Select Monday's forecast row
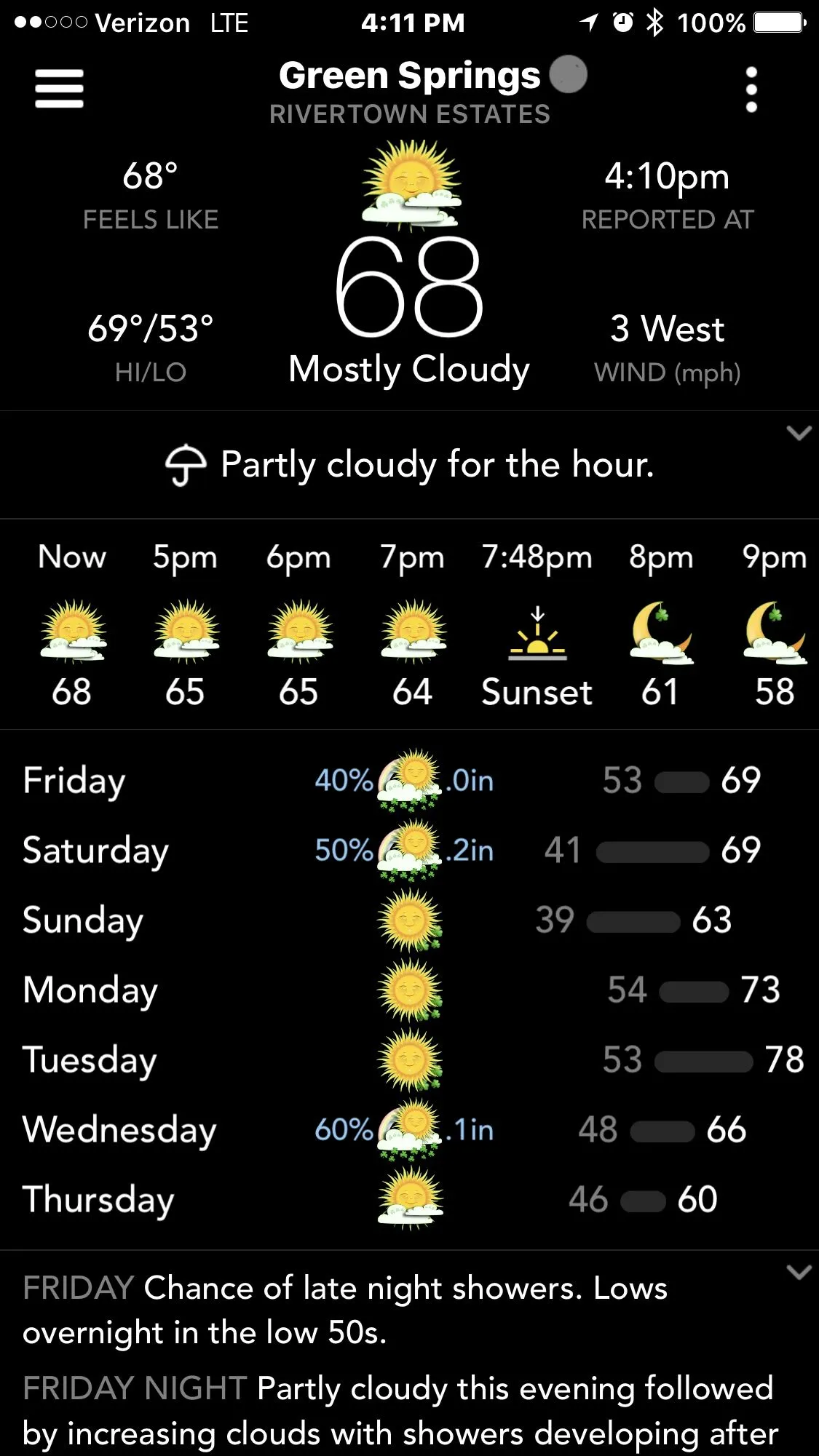819x1456 pixels. pos(409,990)
